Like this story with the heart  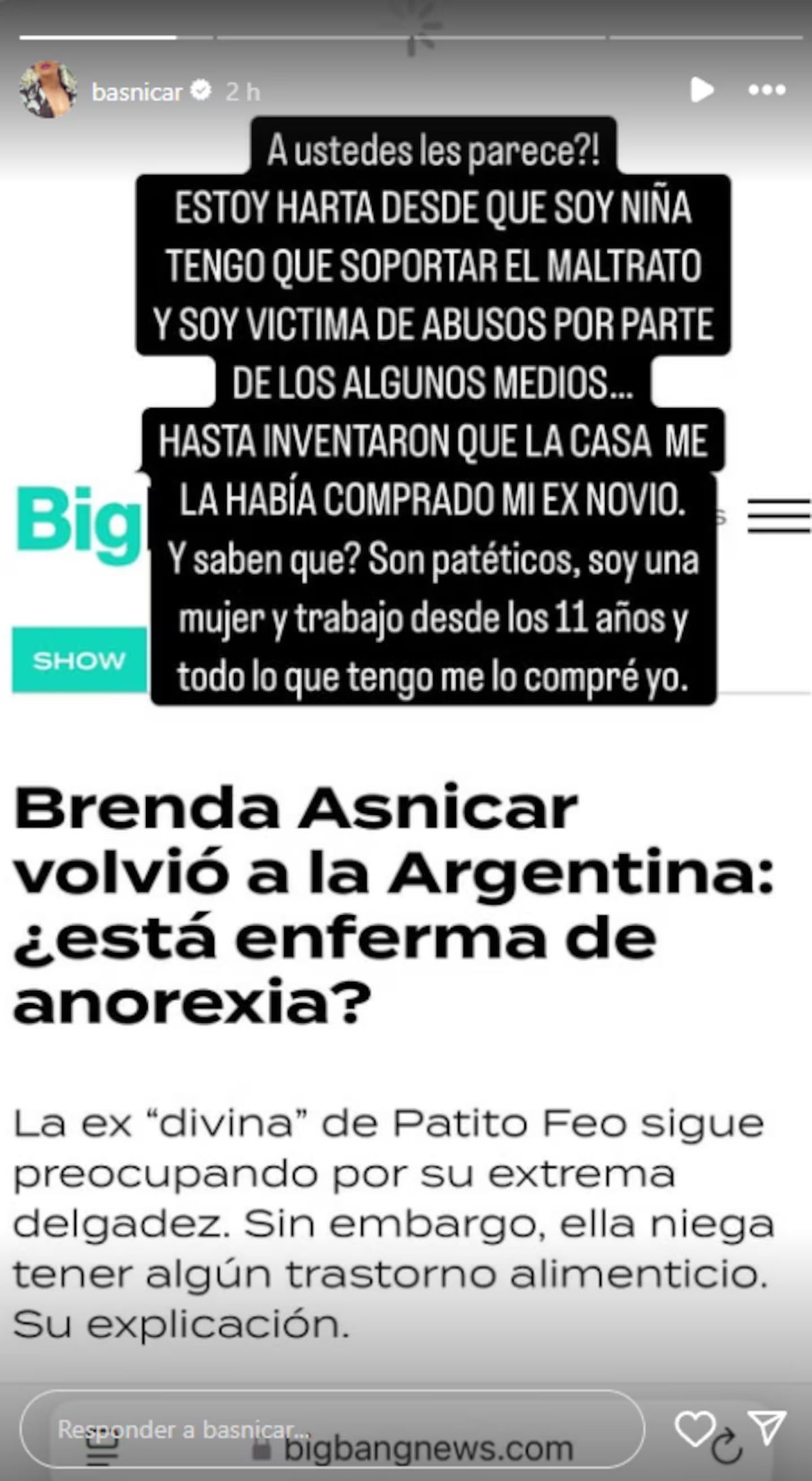695,1429
